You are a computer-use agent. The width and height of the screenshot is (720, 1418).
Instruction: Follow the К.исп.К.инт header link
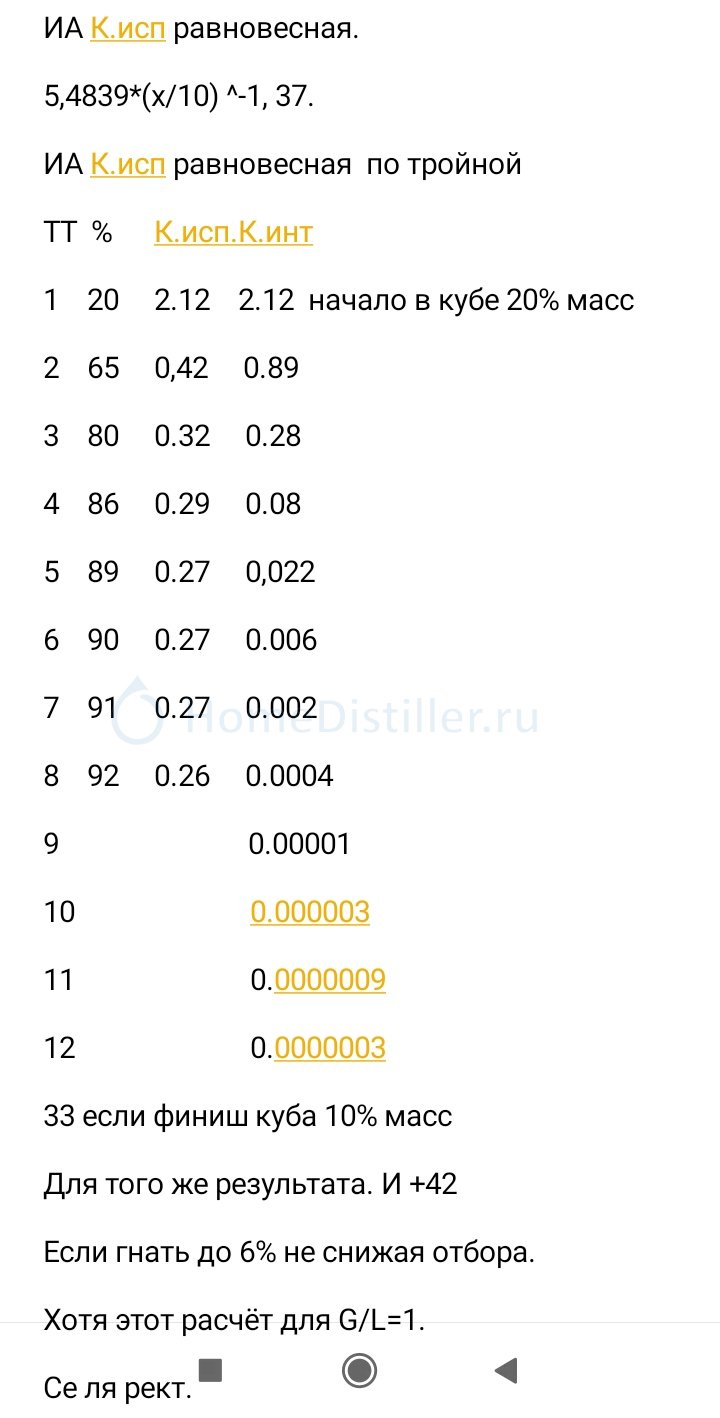coord(233,233)
